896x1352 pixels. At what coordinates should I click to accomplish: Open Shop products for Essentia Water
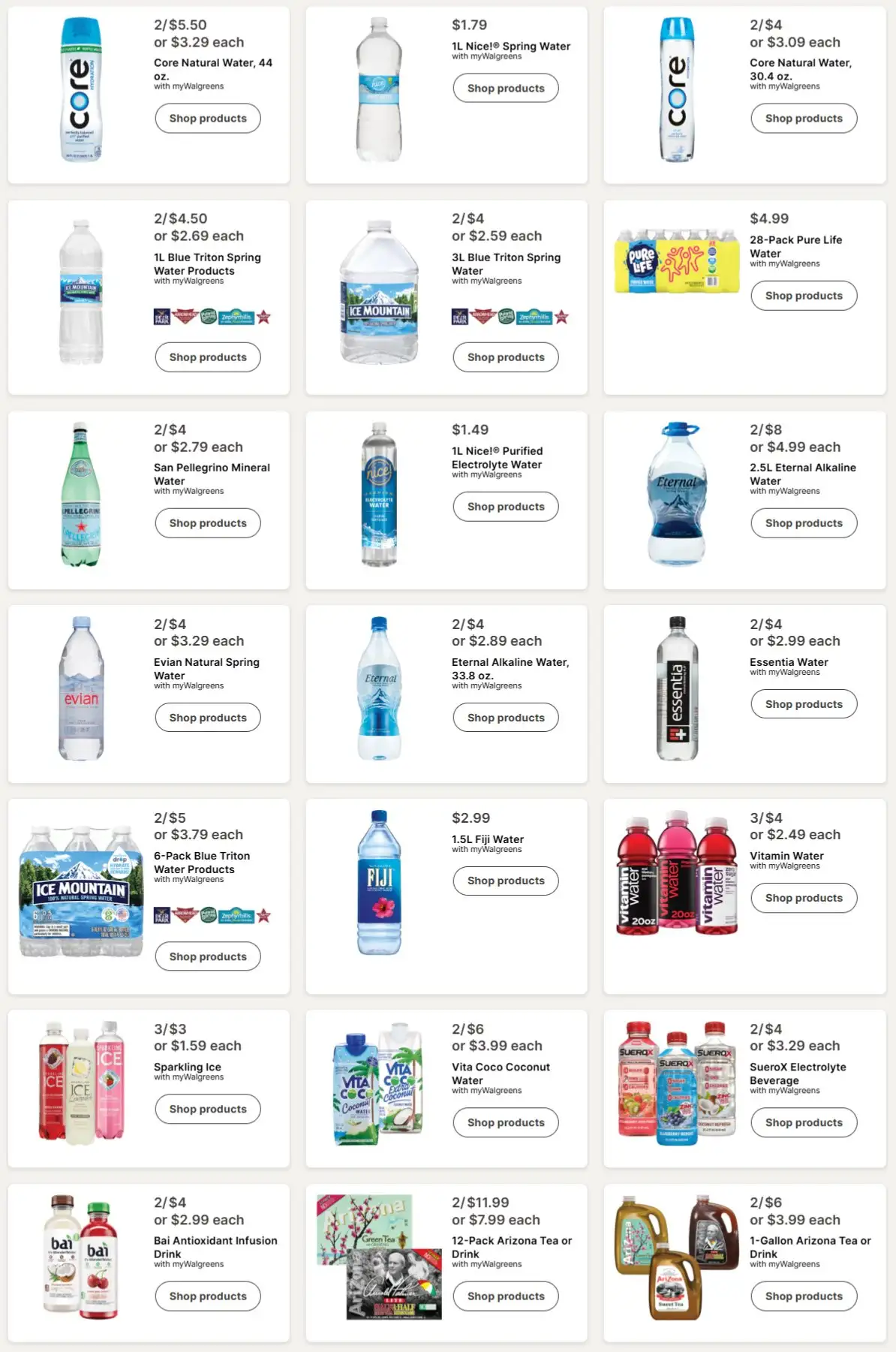(804, 704)
